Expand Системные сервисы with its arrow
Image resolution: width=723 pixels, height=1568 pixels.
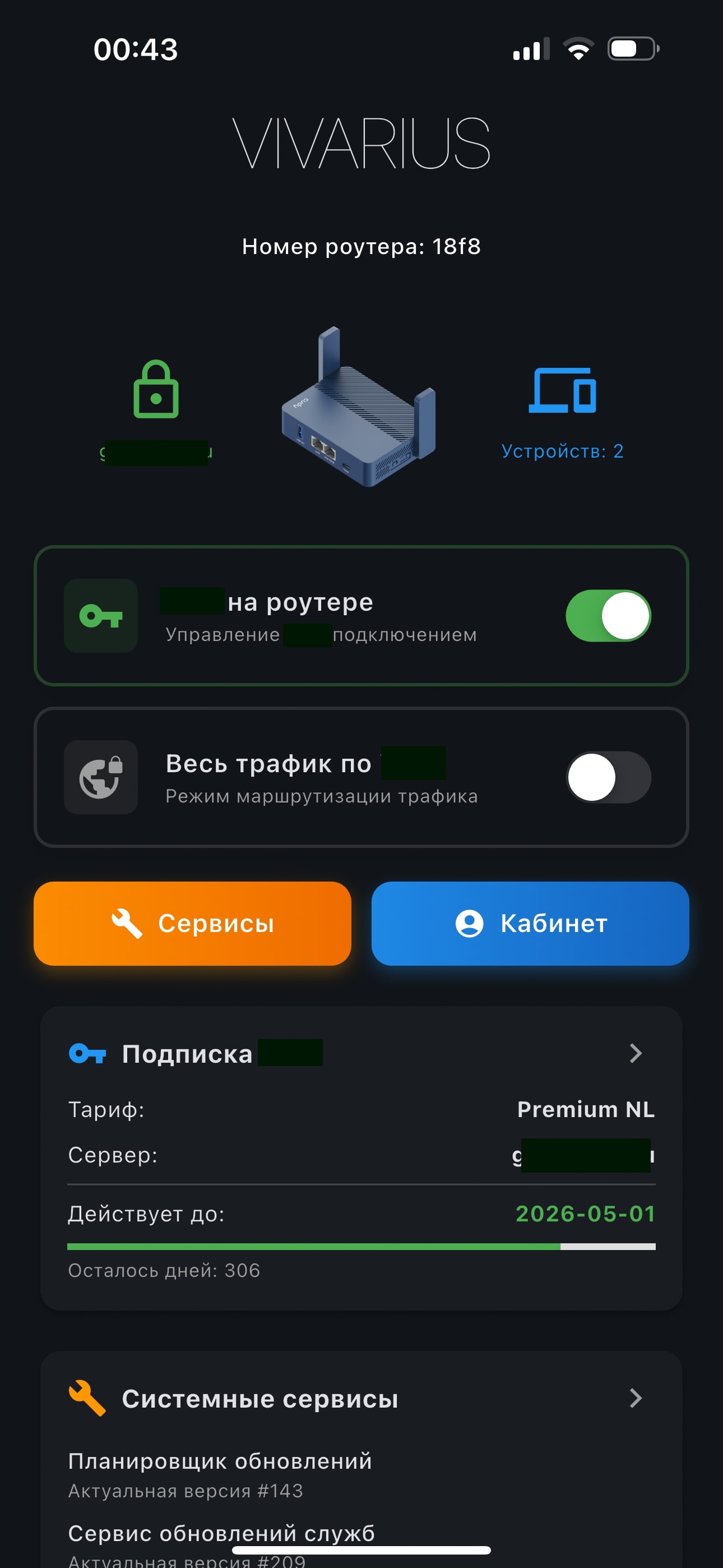tap(637, 1398)
